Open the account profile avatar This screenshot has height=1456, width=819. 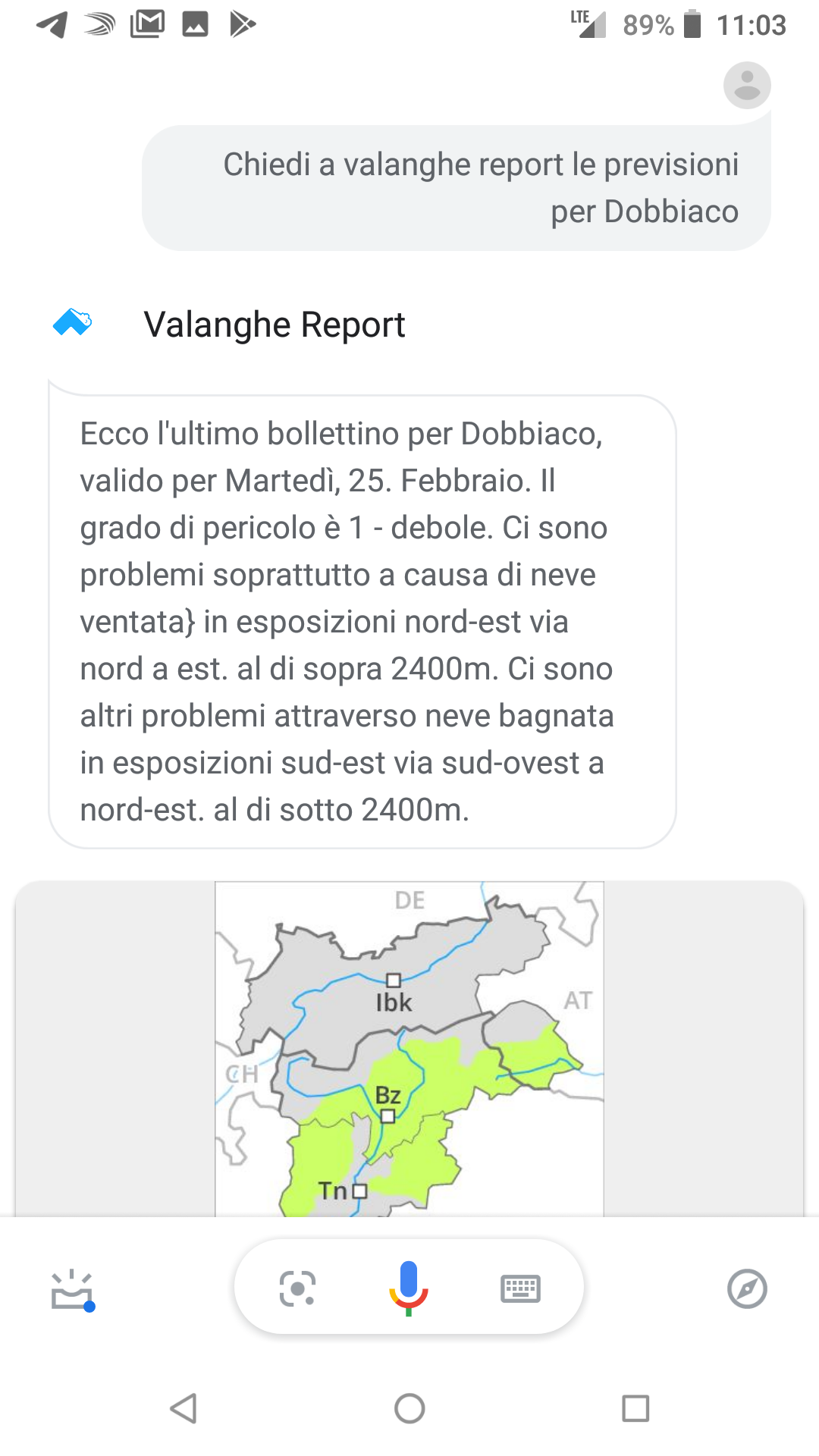[x=746, y=85]
